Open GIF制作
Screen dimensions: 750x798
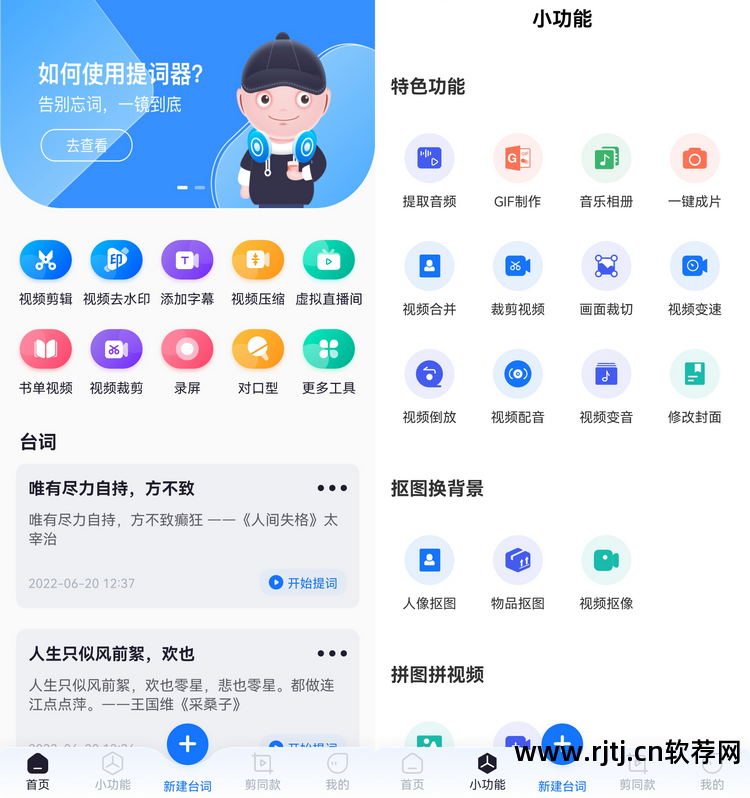point(517,158)
